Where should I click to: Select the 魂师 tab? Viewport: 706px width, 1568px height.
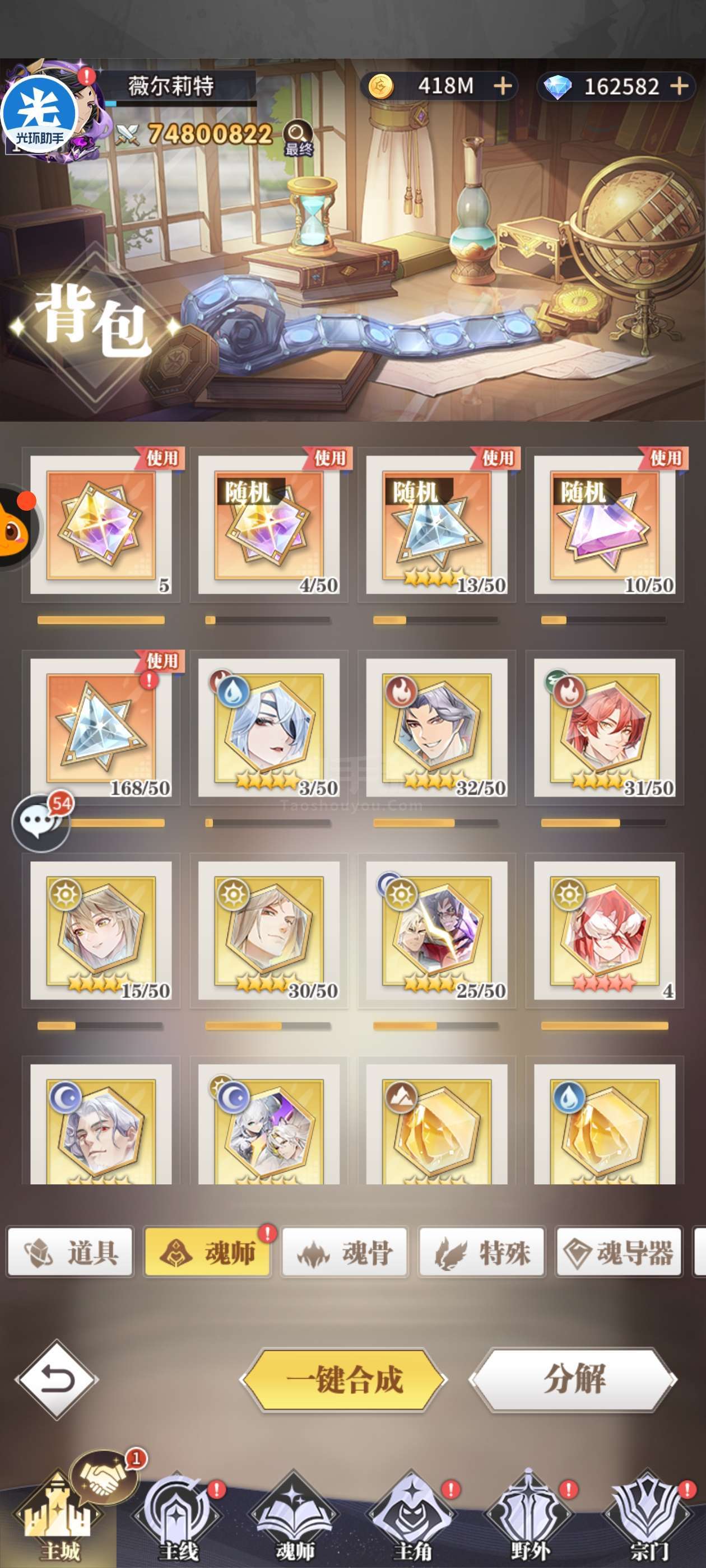[207, 1252]
